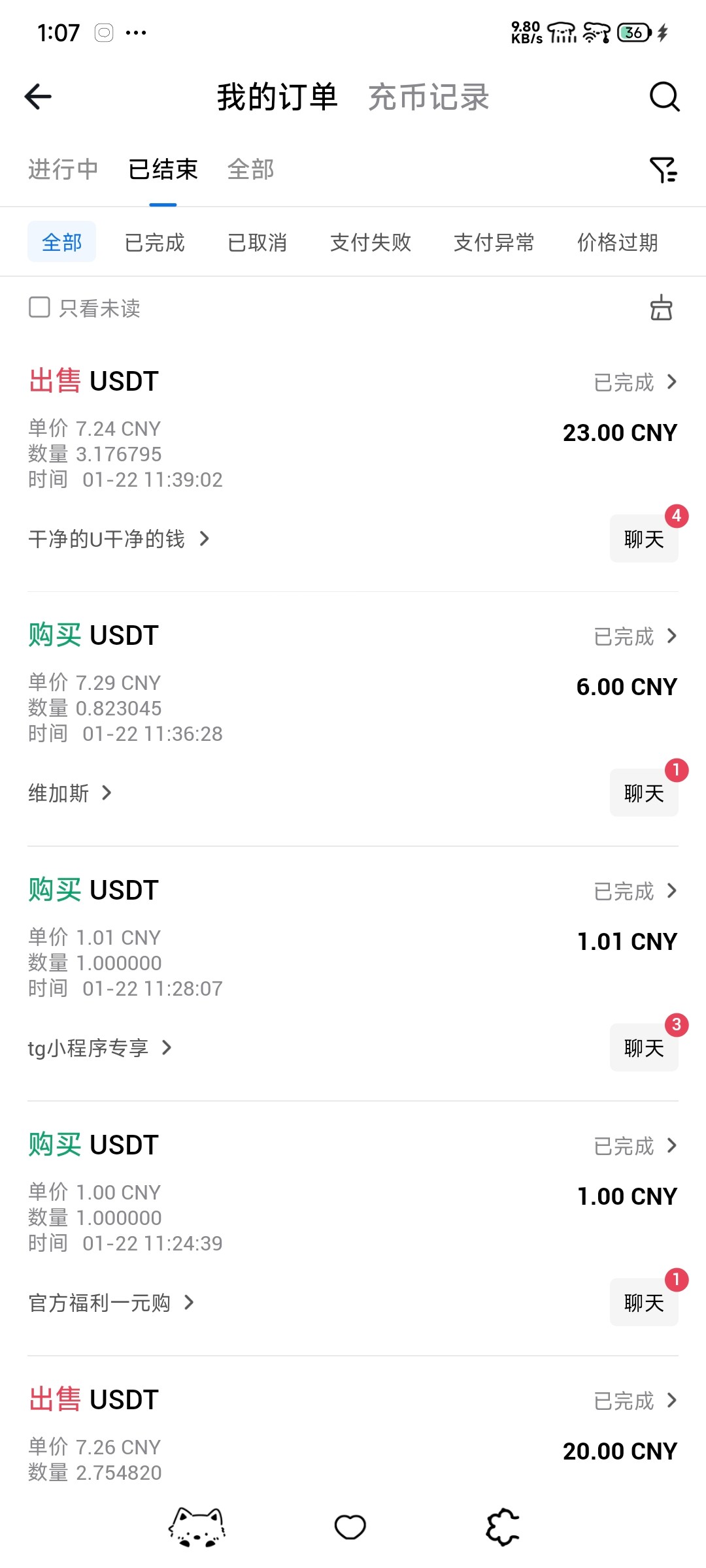Select the 进行中 orders tab
The height and width of the screenshot is (1568, 706).
(63, 169)
